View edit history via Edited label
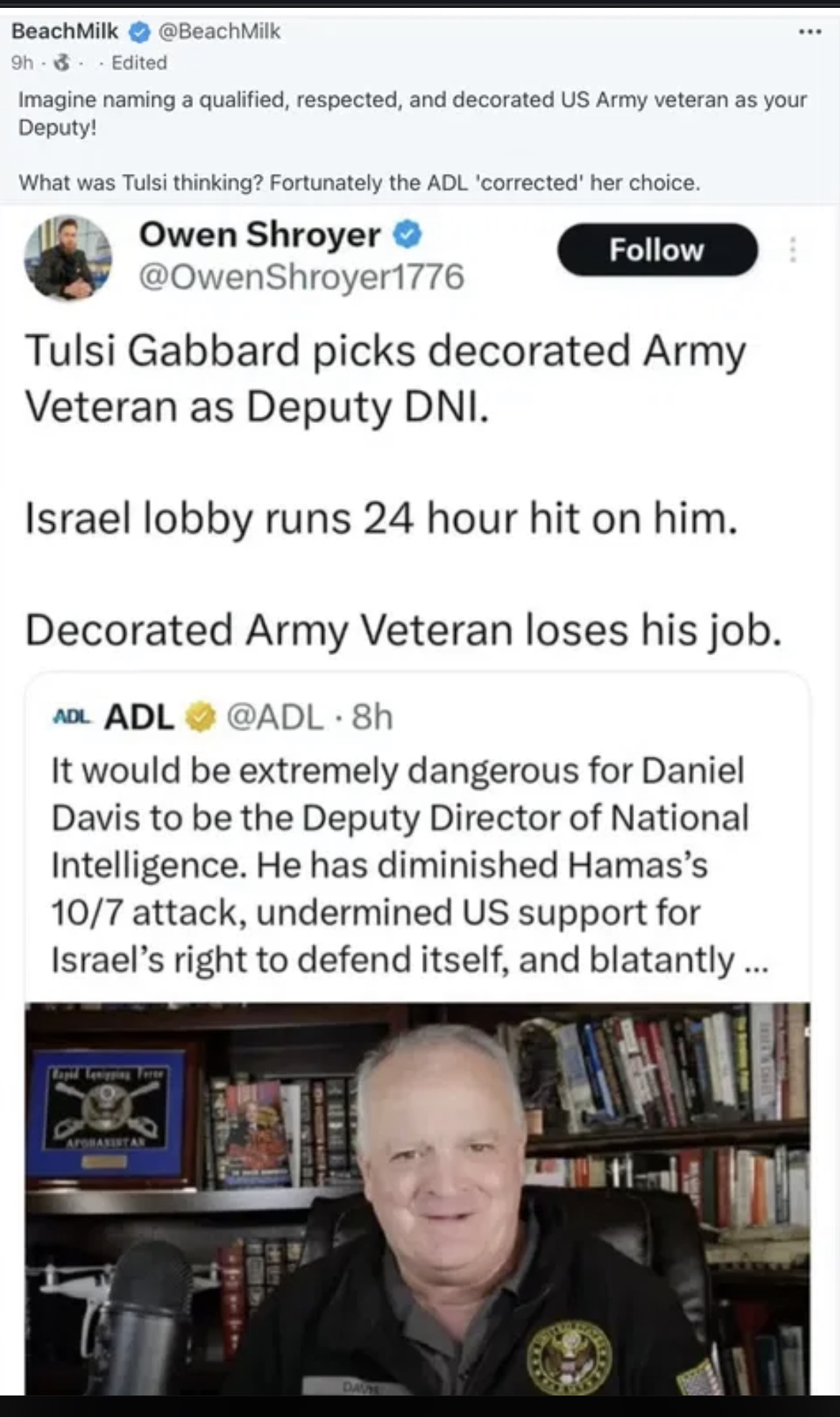840x1417 pixels. pos(139,63)
